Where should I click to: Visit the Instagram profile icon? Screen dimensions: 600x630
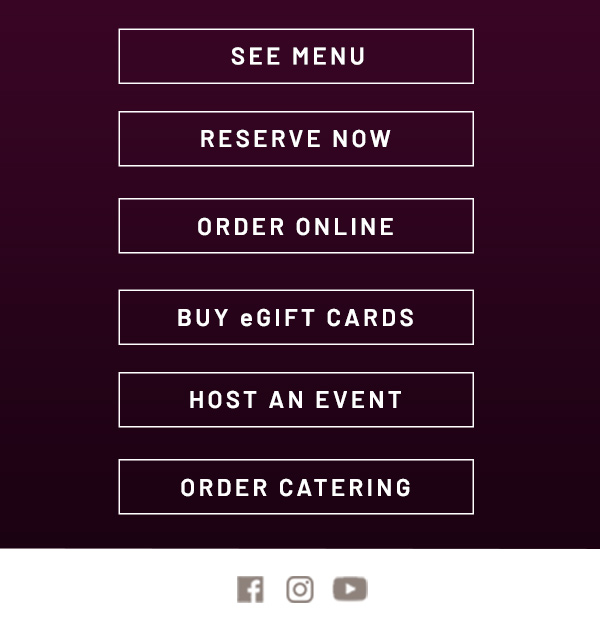[300, 590]
